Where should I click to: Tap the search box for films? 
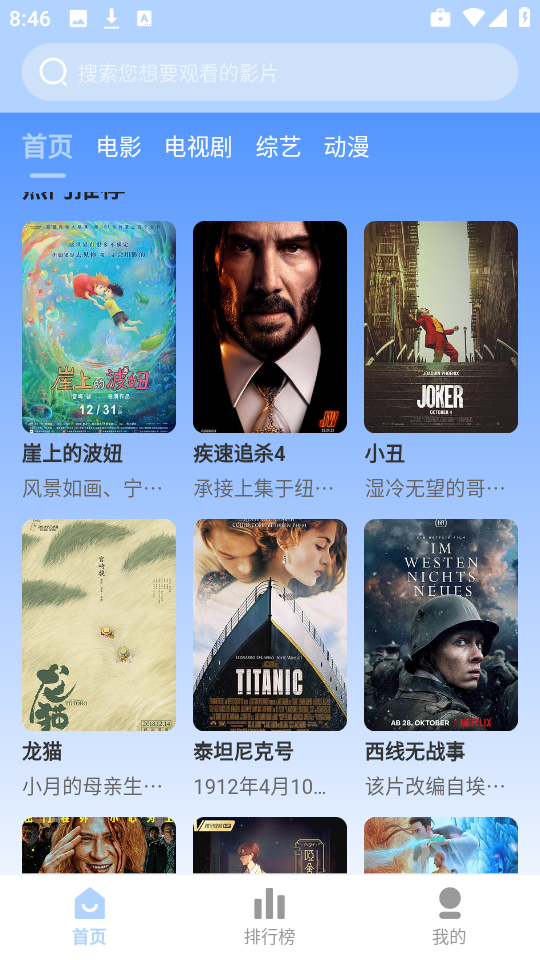click(x=270, y=72)
